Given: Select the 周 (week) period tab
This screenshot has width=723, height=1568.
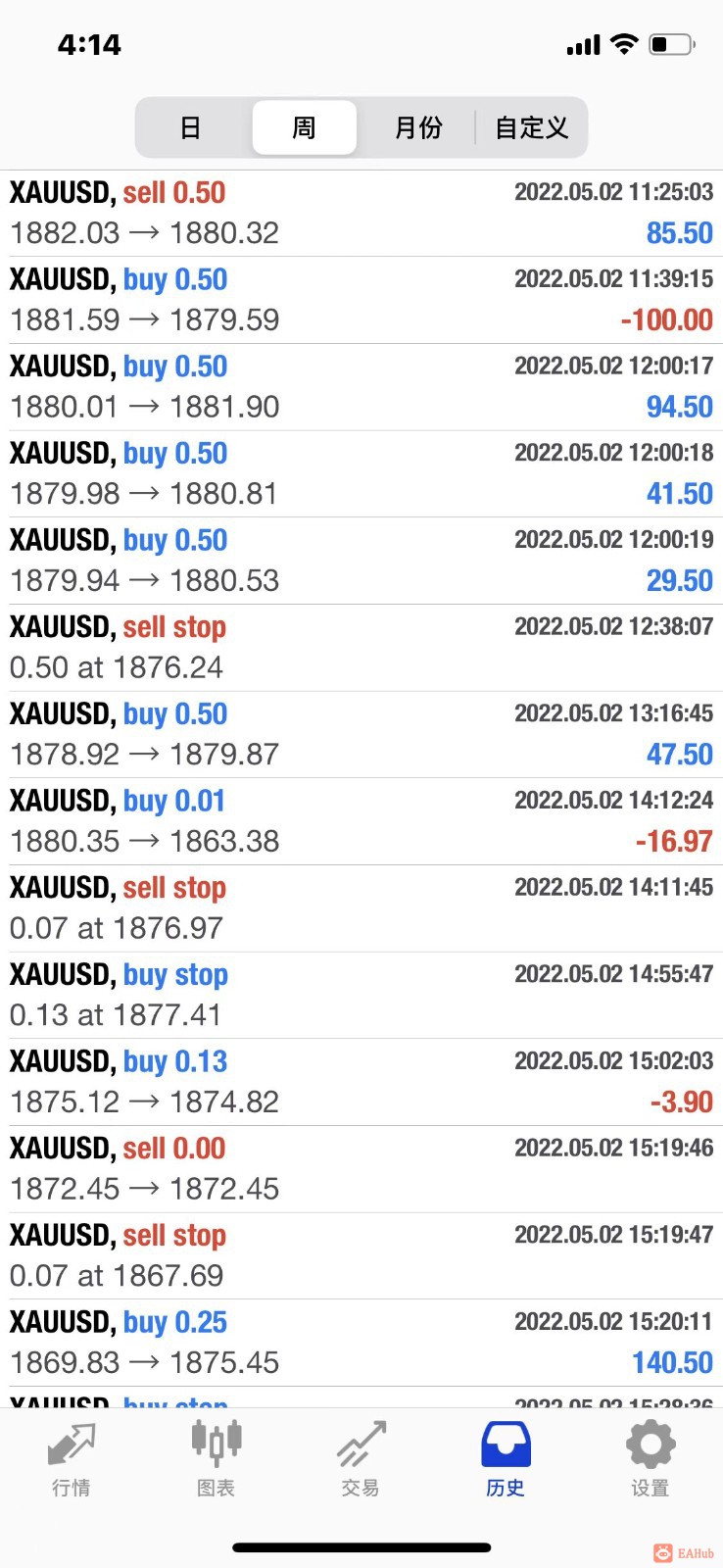Looking at the screenshot, I should 304,127.
